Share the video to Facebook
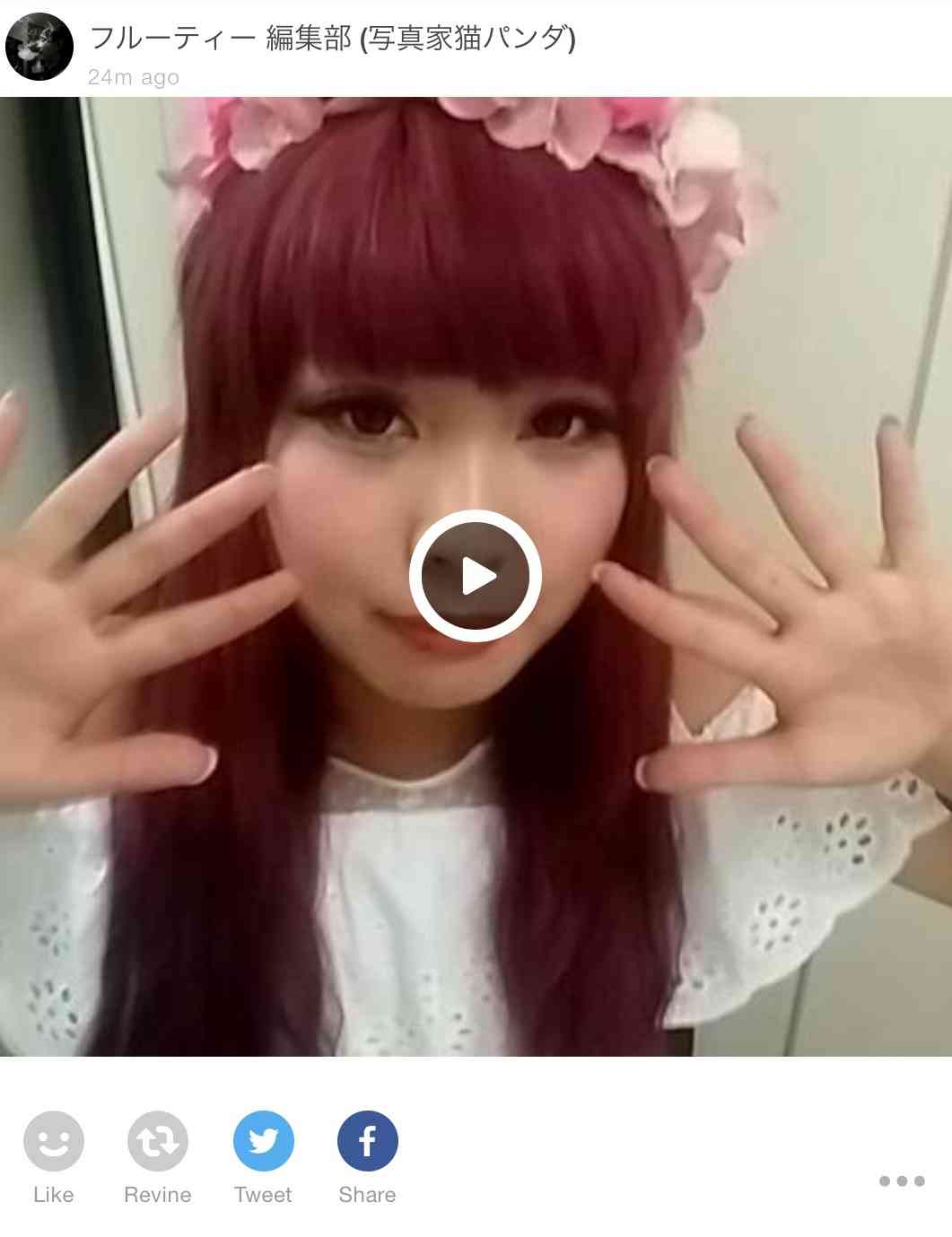Image resolution: width=952 pixels, height=1237 pixels. point(367,1141)
